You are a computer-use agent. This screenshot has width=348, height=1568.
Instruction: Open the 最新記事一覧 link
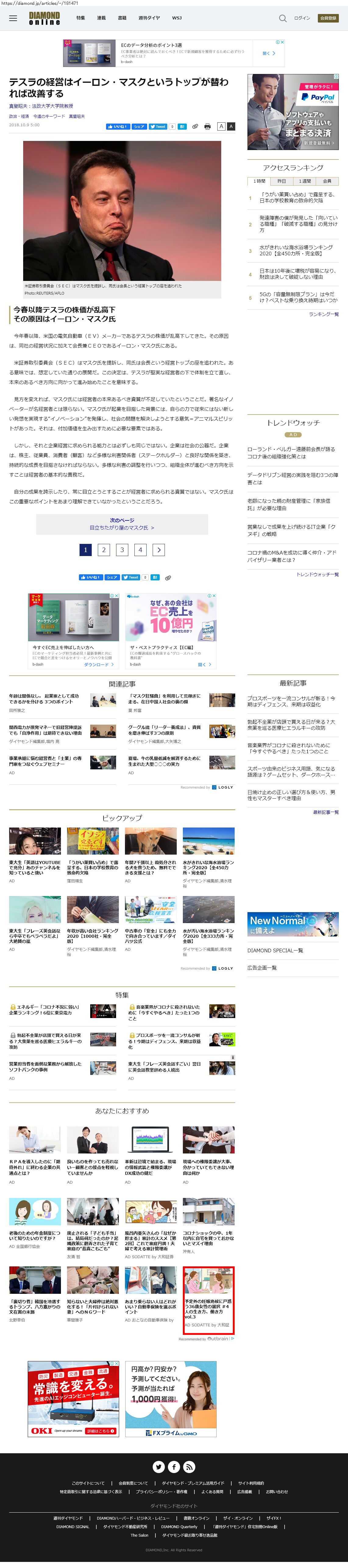click(325, 812)
